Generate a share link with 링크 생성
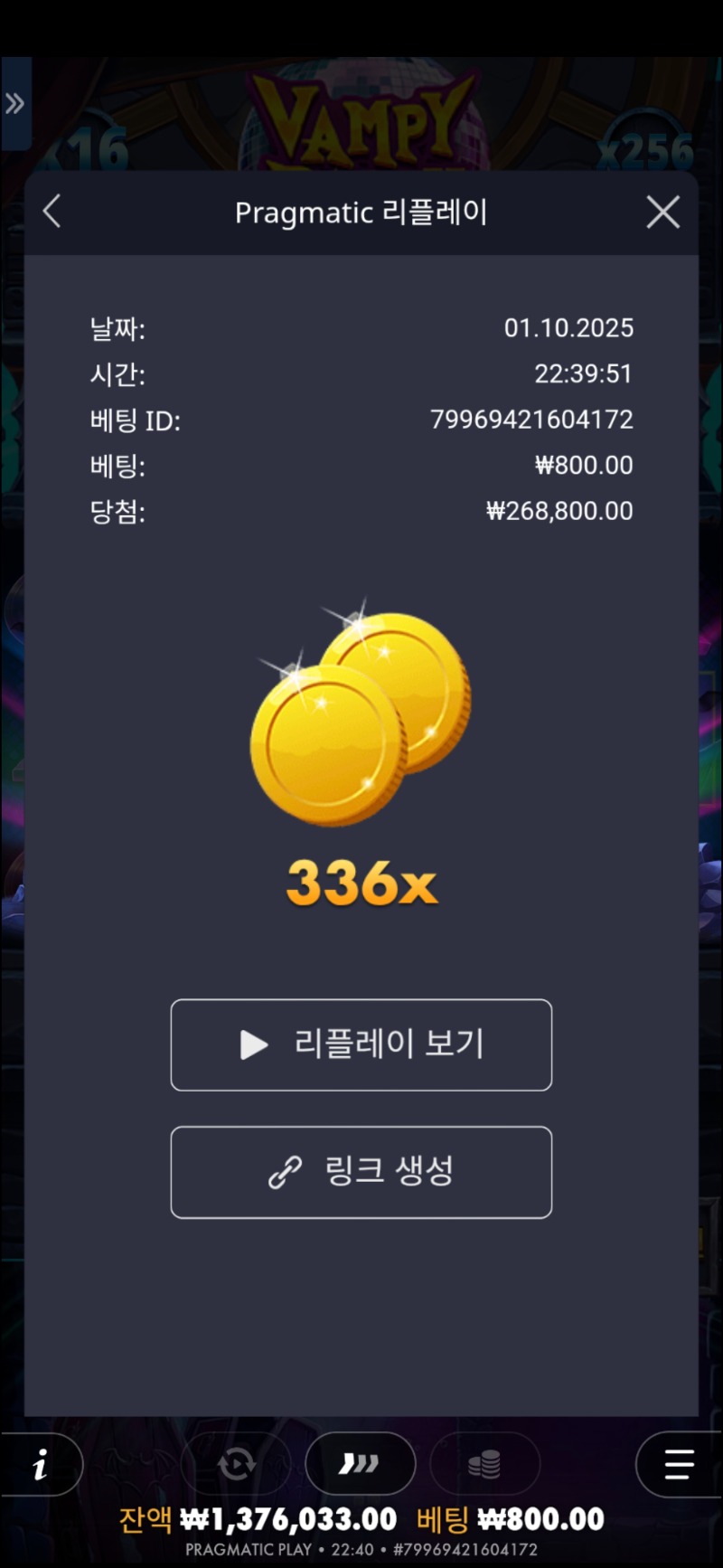 pyautogui.click(x=361, y=1172)
